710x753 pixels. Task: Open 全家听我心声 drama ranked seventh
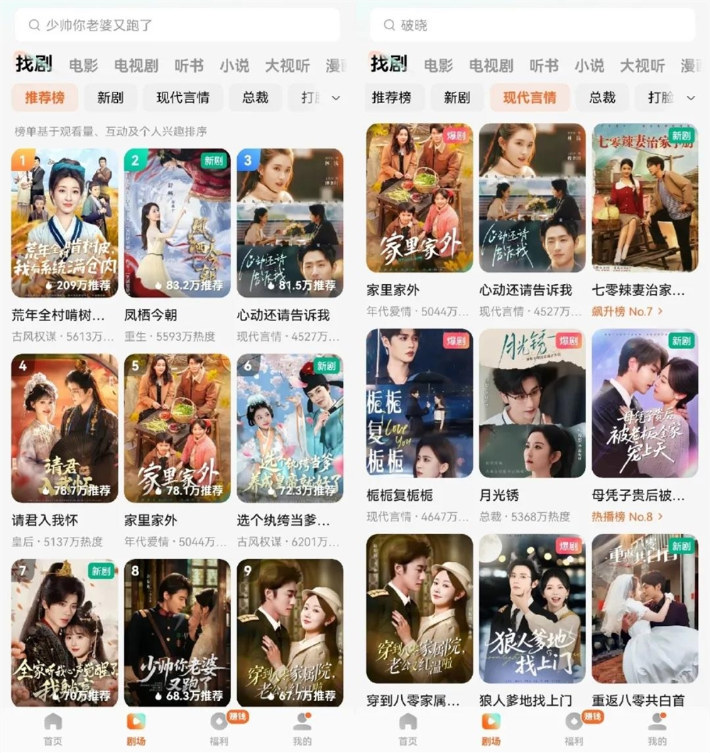pos(65,634)
